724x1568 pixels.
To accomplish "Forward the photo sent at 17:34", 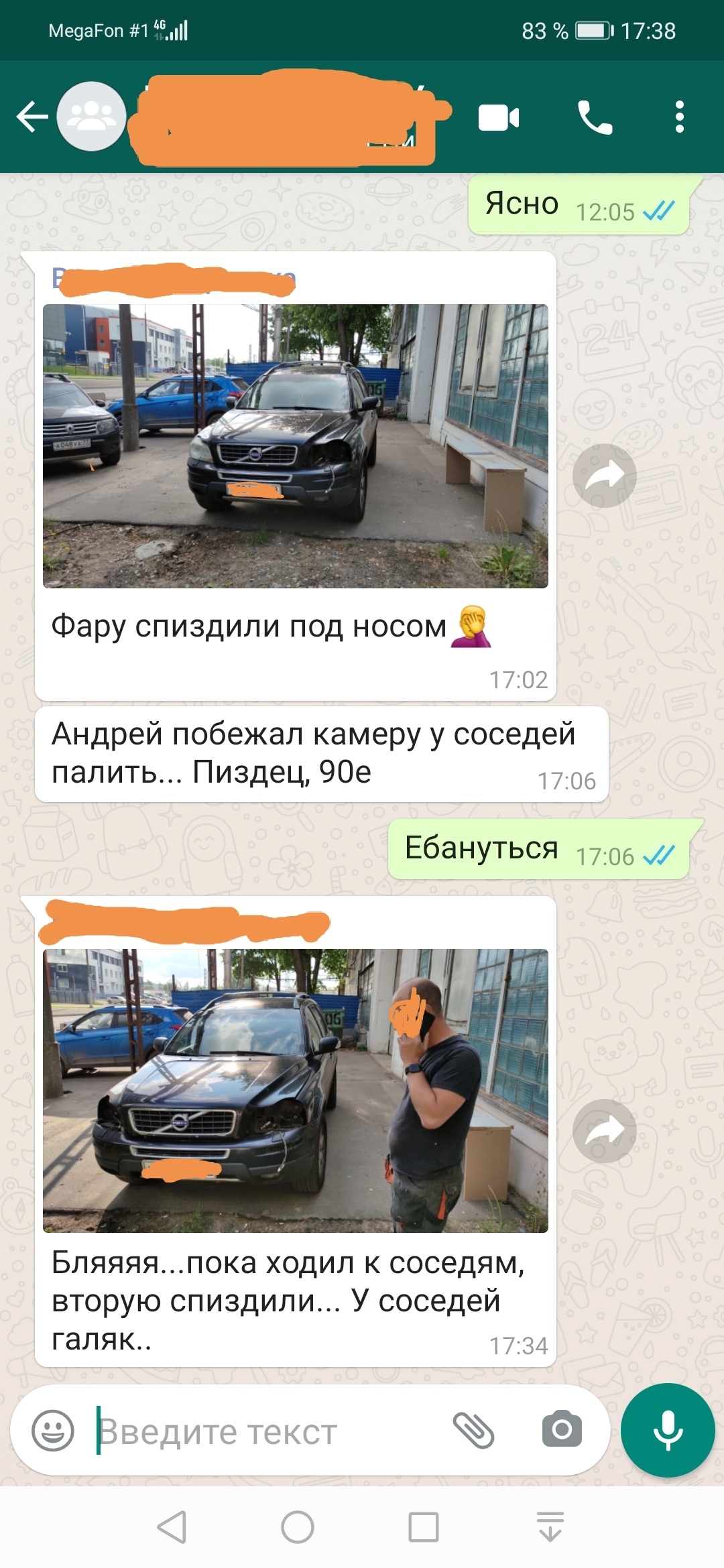I will point(604,1131).
